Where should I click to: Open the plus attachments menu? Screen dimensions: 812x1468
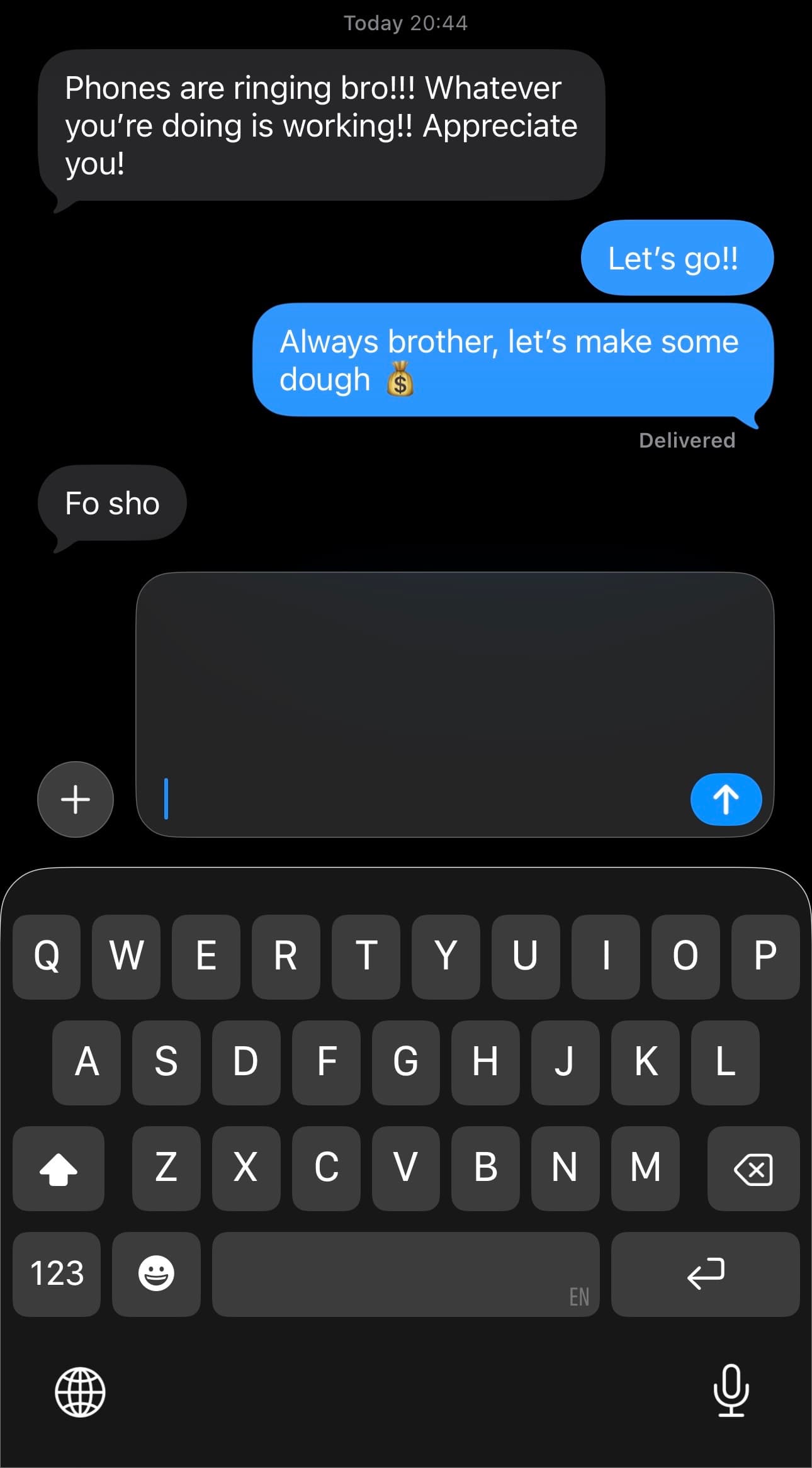coord(76,799)
